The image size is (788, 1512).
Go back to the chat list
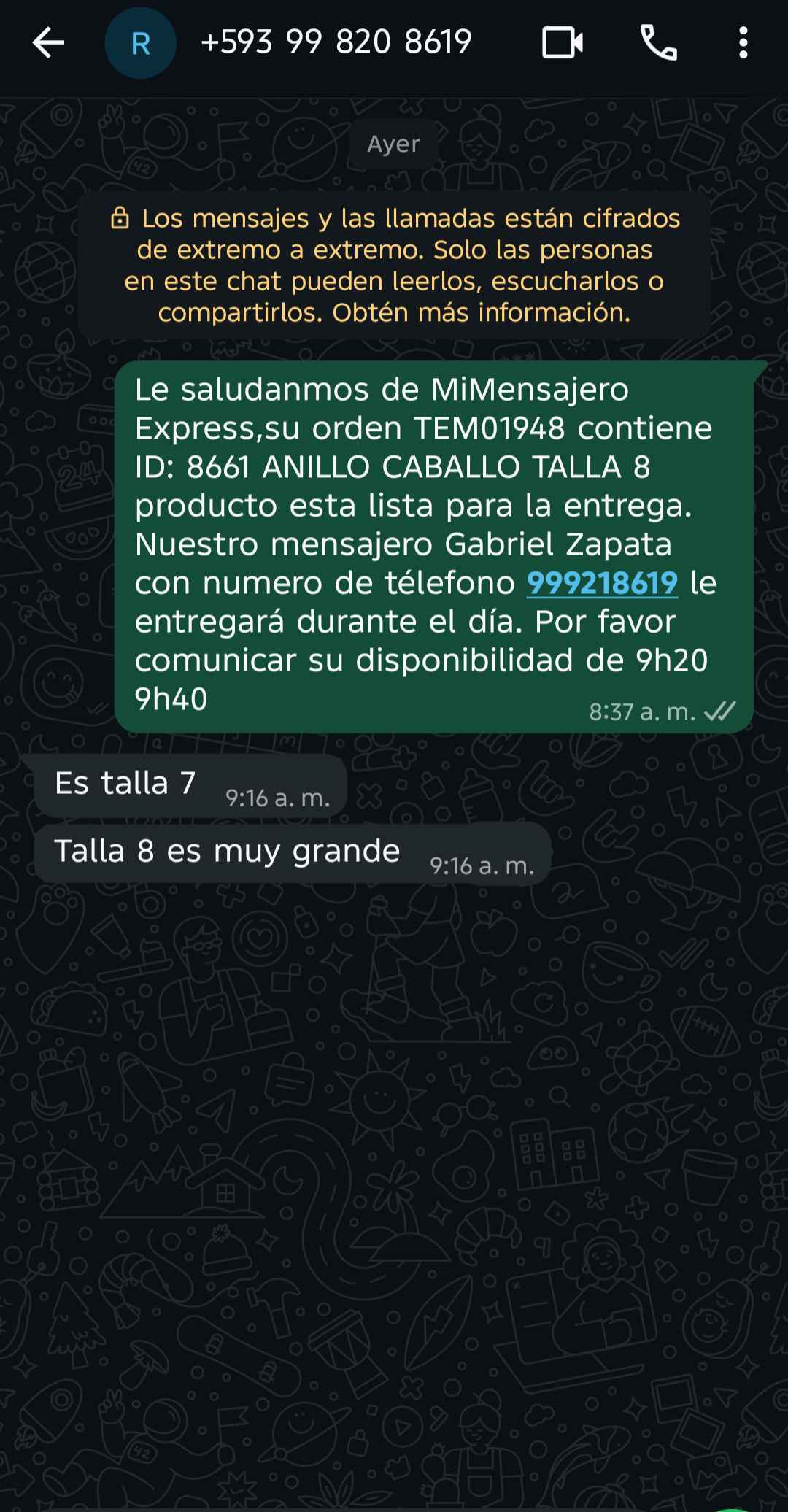click(48, 43)
